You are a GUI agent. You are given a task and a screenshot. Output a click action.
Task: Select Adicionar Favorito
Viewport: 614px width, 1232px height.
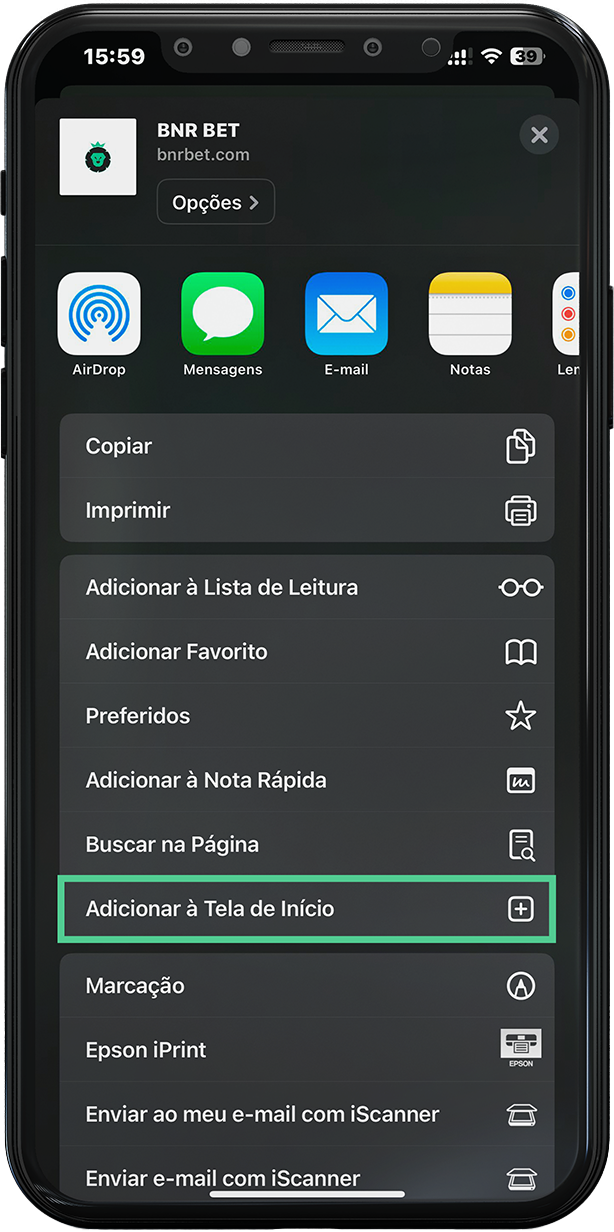click(x=307, y=651)
